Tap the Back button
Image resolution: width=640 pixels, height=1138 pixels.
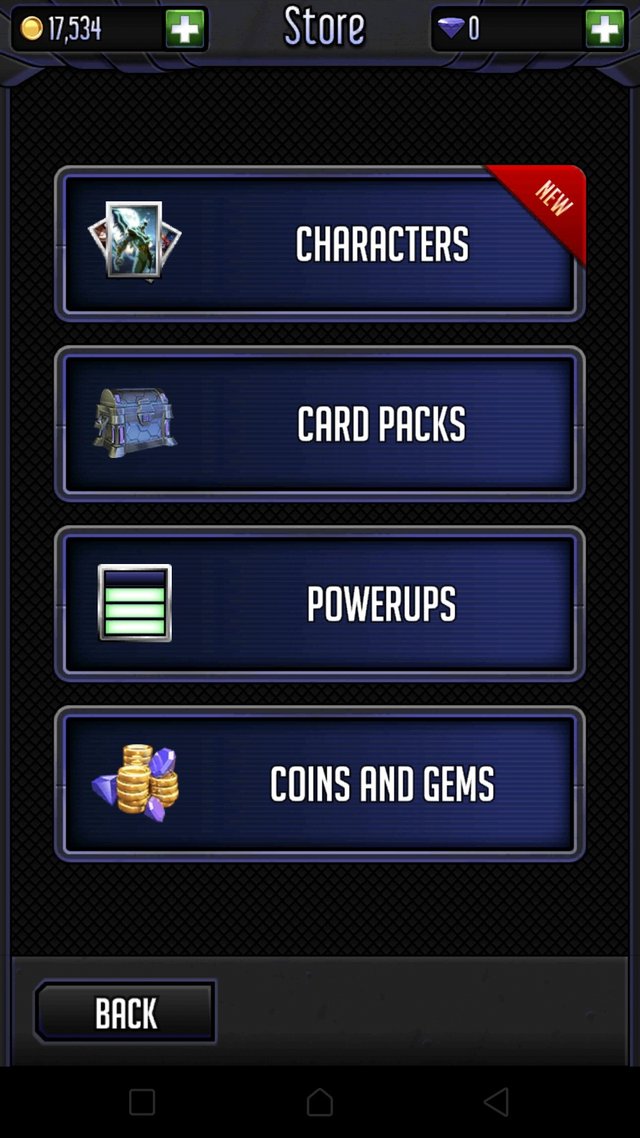point(126,1012)
